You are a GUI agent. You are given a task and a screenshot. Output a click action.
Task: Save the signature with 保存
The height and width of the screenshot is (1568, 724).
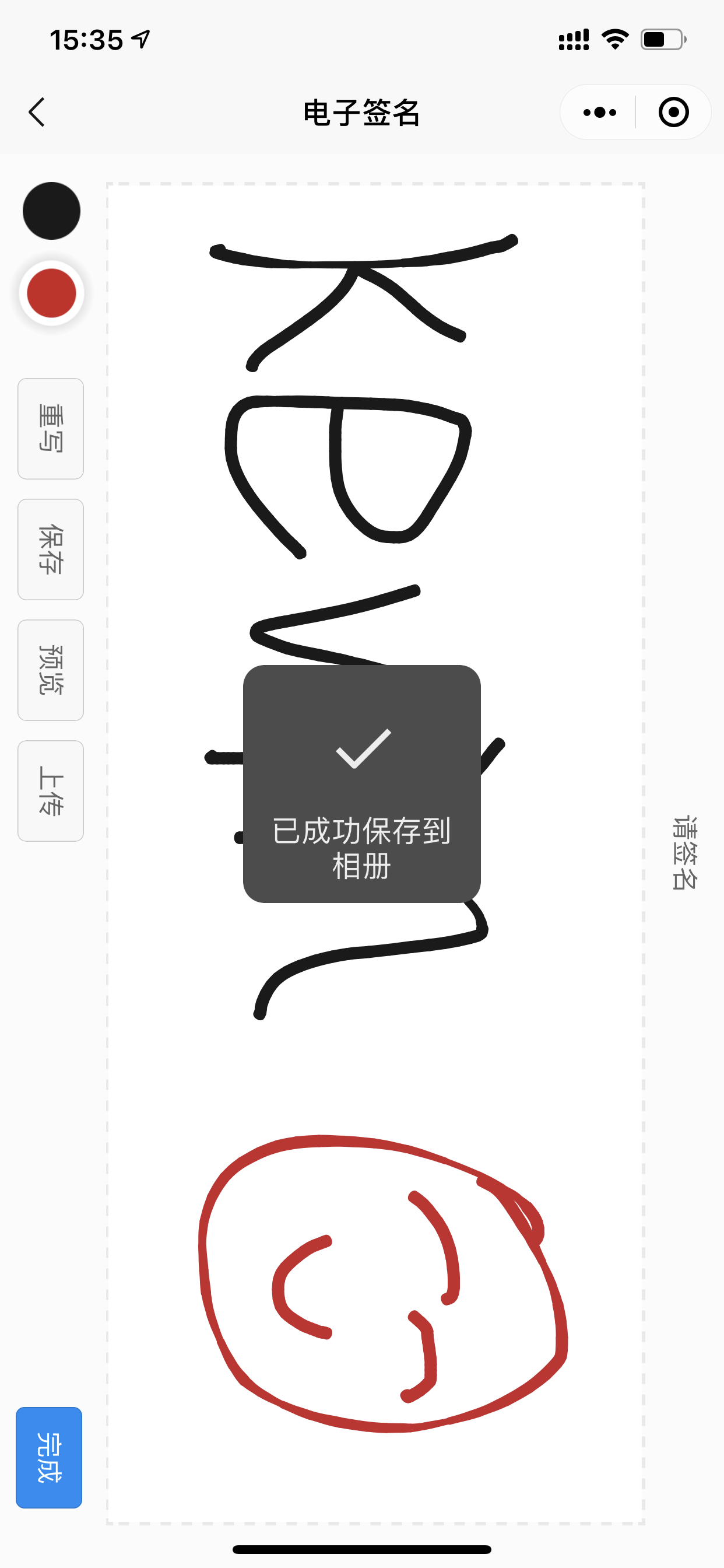51,549
